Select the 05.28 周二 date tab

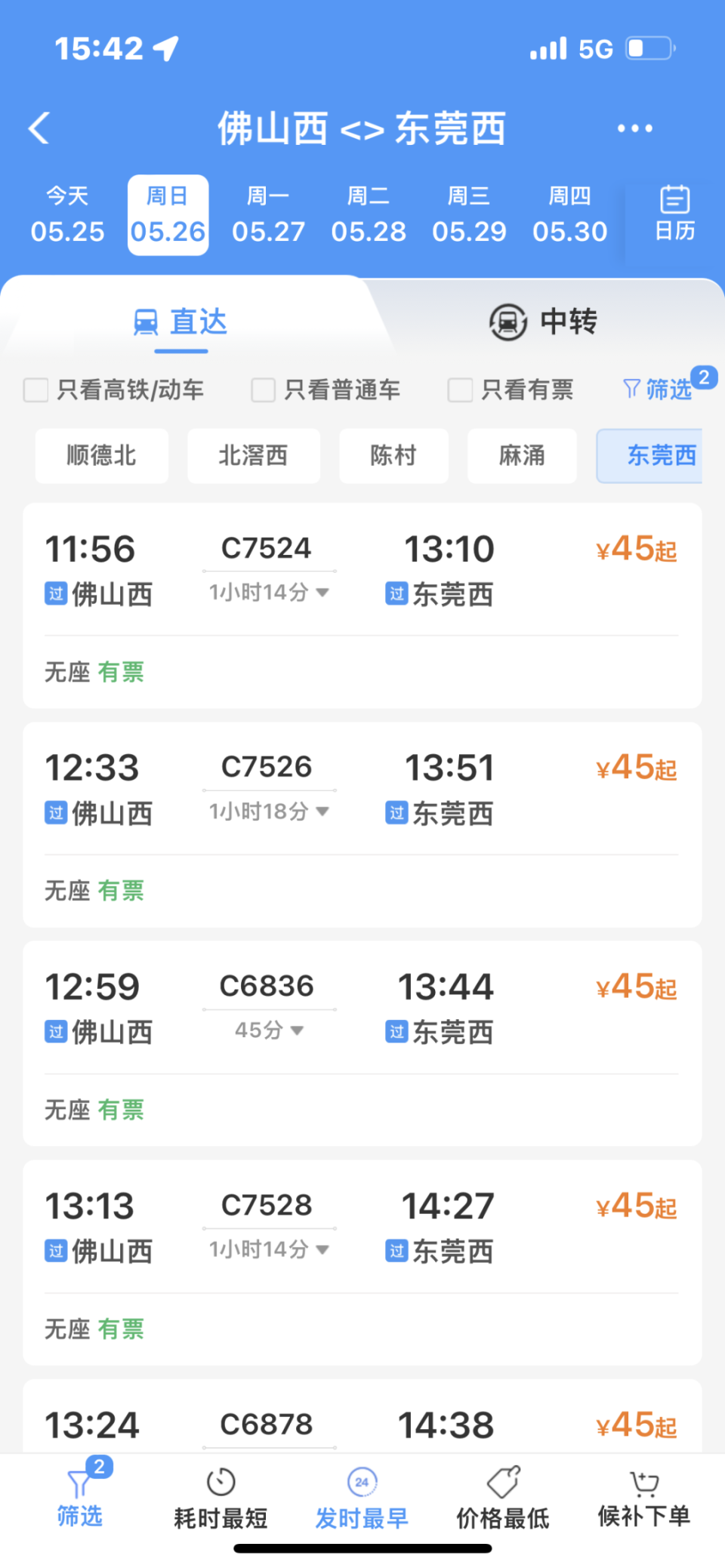pyautogui.click(x=369, y=214)
